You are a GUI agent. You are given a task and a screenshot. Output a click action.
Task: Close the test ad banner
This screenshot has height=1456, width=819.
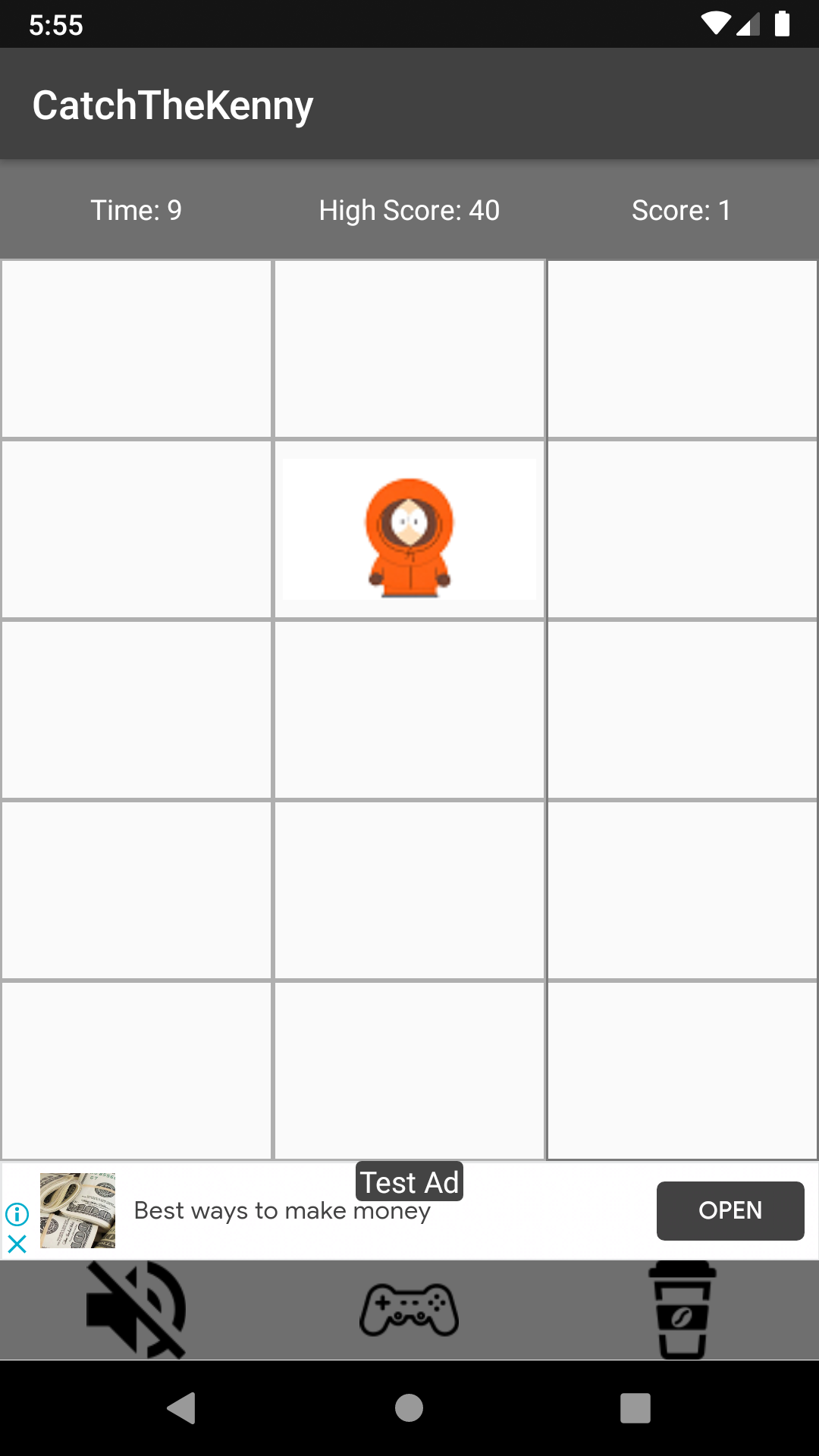17,1244
